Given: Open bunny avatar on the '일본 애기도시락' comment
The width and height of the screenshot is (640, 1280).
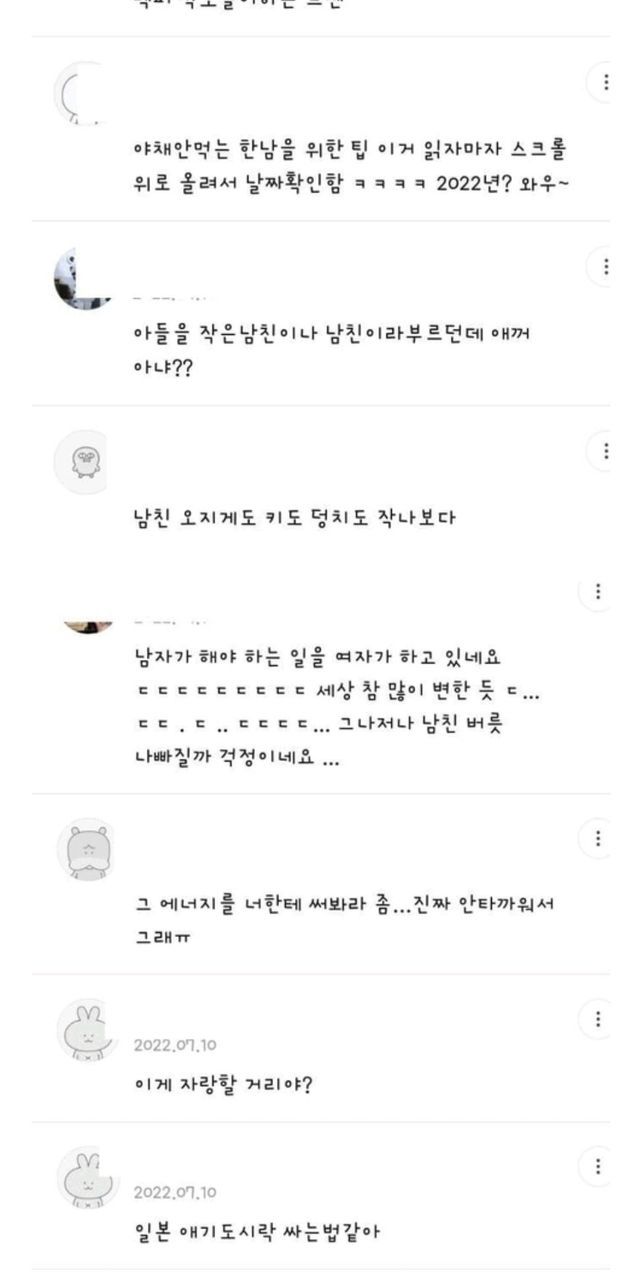Looking at the screenshot, I should click(x=87, y=1177).
